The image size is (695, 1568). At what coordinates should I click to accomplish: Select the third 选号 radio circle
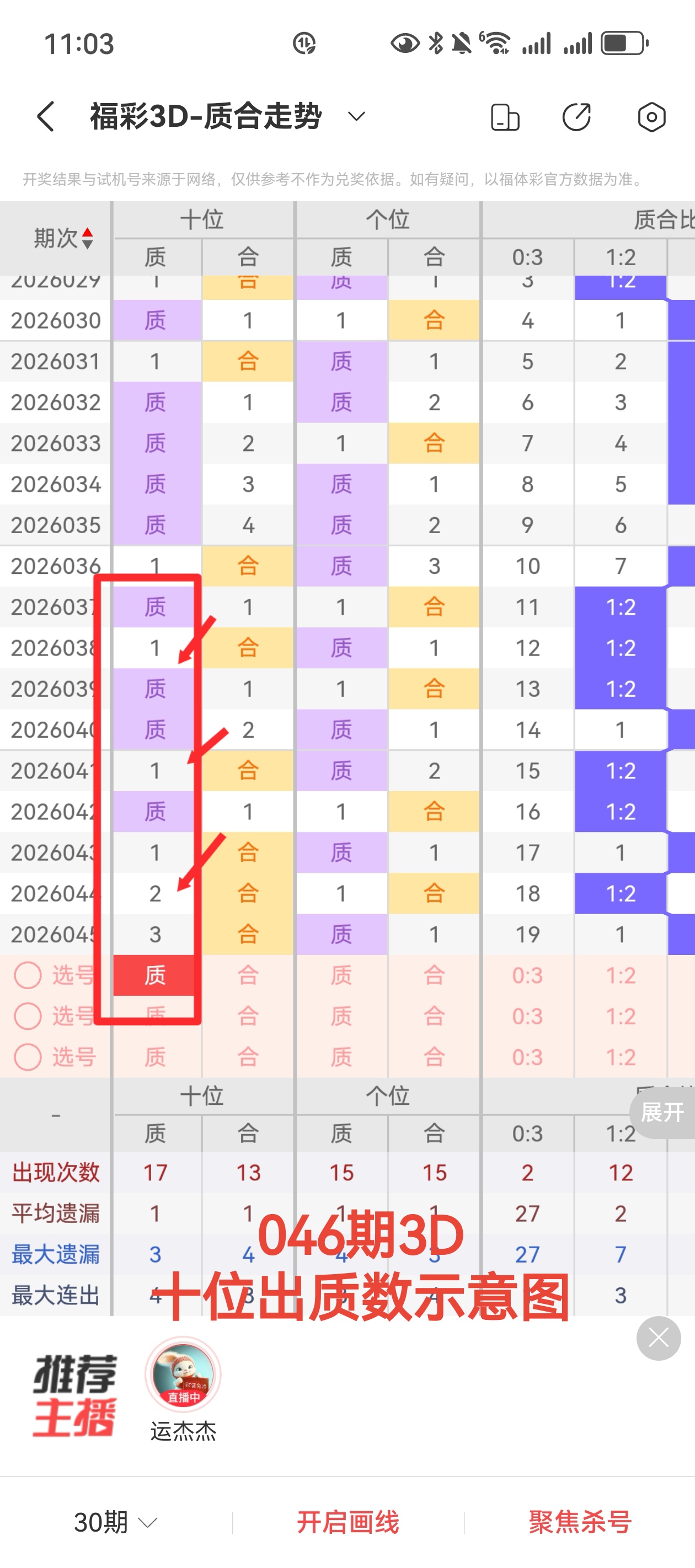click(x=27, y=1056)
